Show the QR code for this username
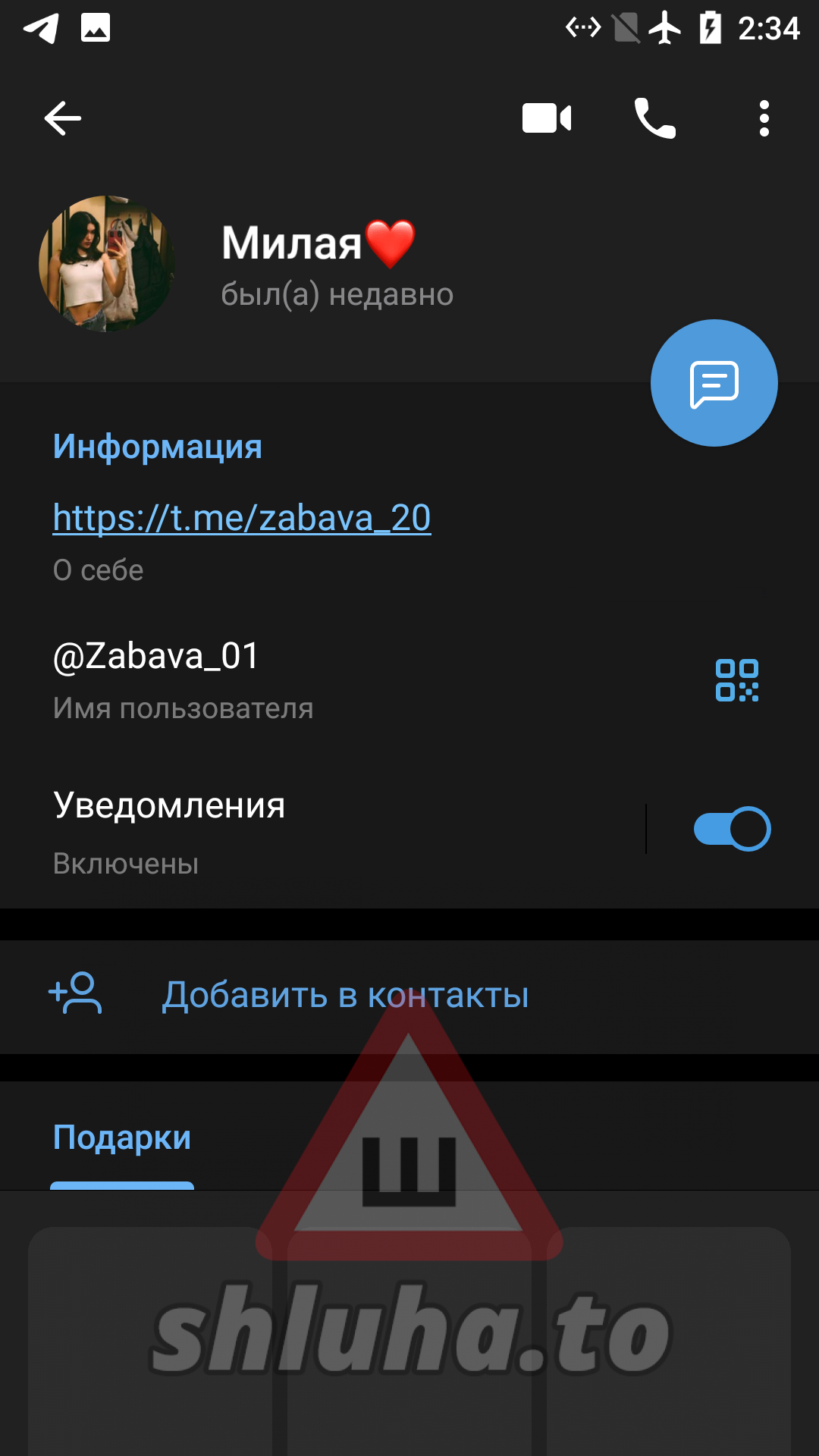The image size is (819, 1456). [736, 680]
